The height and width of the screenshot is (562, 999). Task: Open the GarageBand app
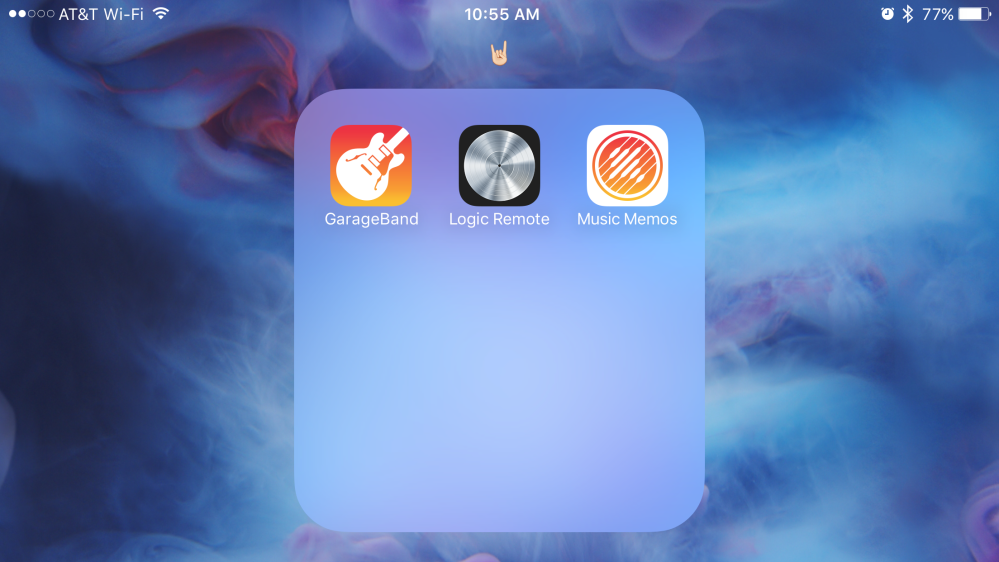371,165
